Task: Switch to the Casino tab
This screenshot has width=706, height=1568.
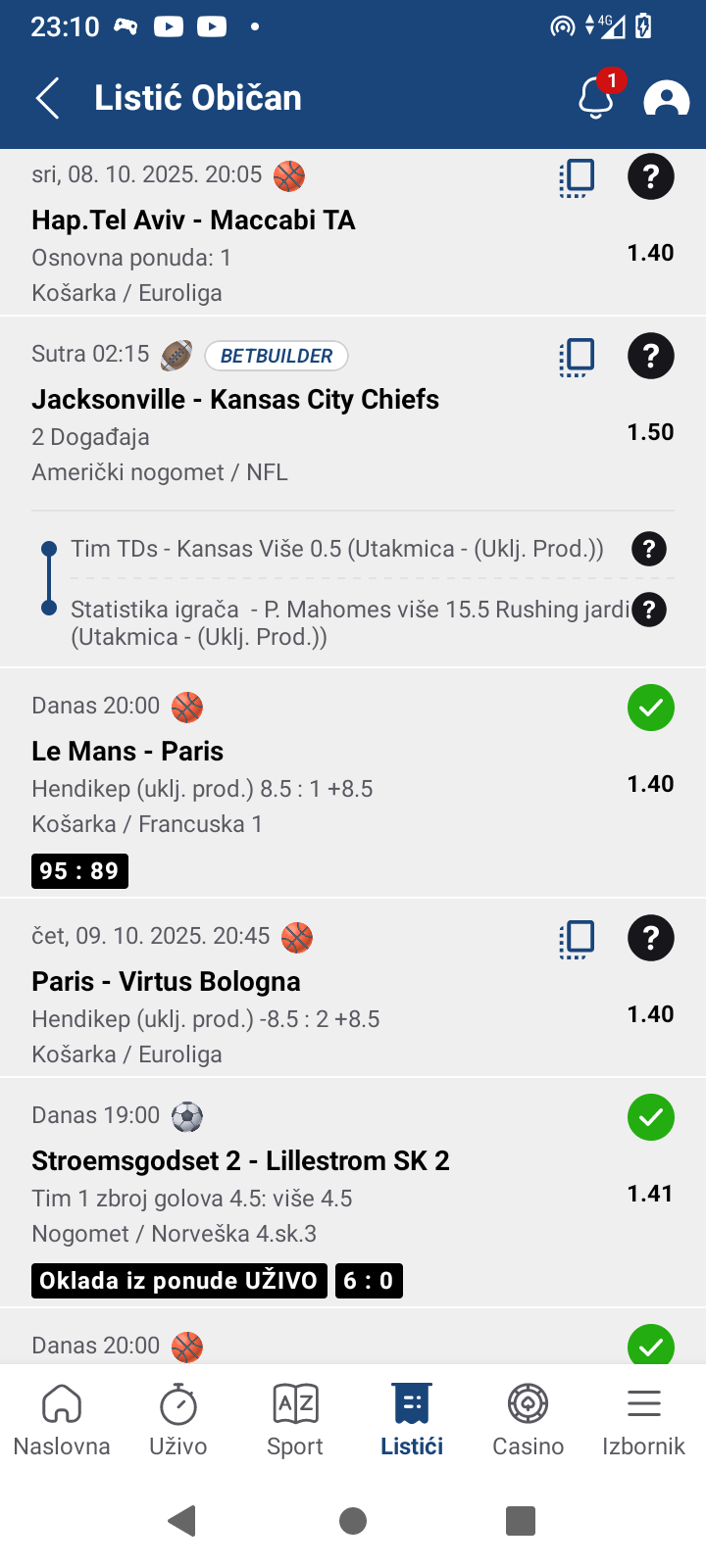Action: click(x=528, y=1420)
